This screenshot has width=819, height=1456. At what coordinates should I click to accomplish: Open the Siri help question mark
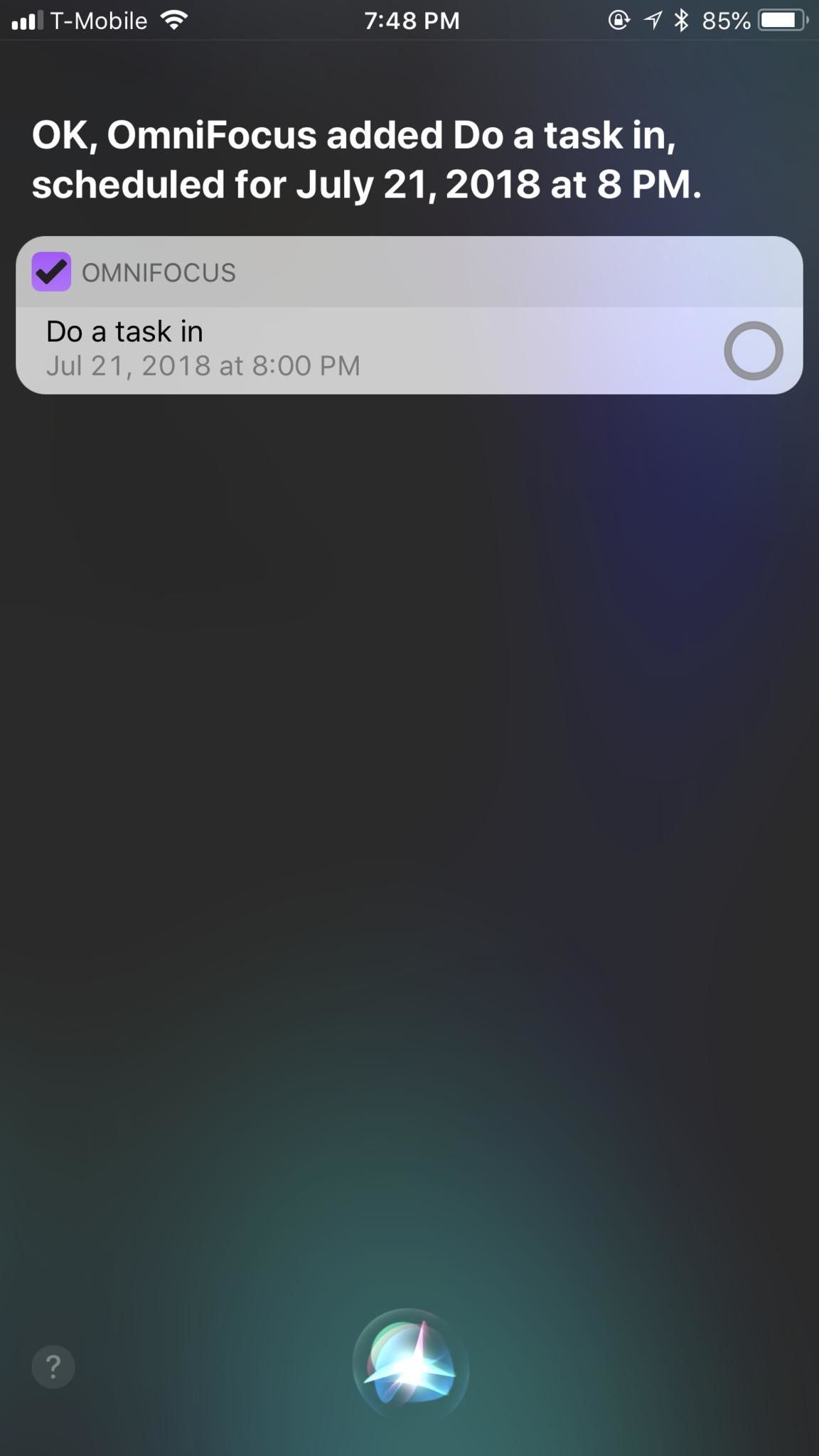[53, 1366]
